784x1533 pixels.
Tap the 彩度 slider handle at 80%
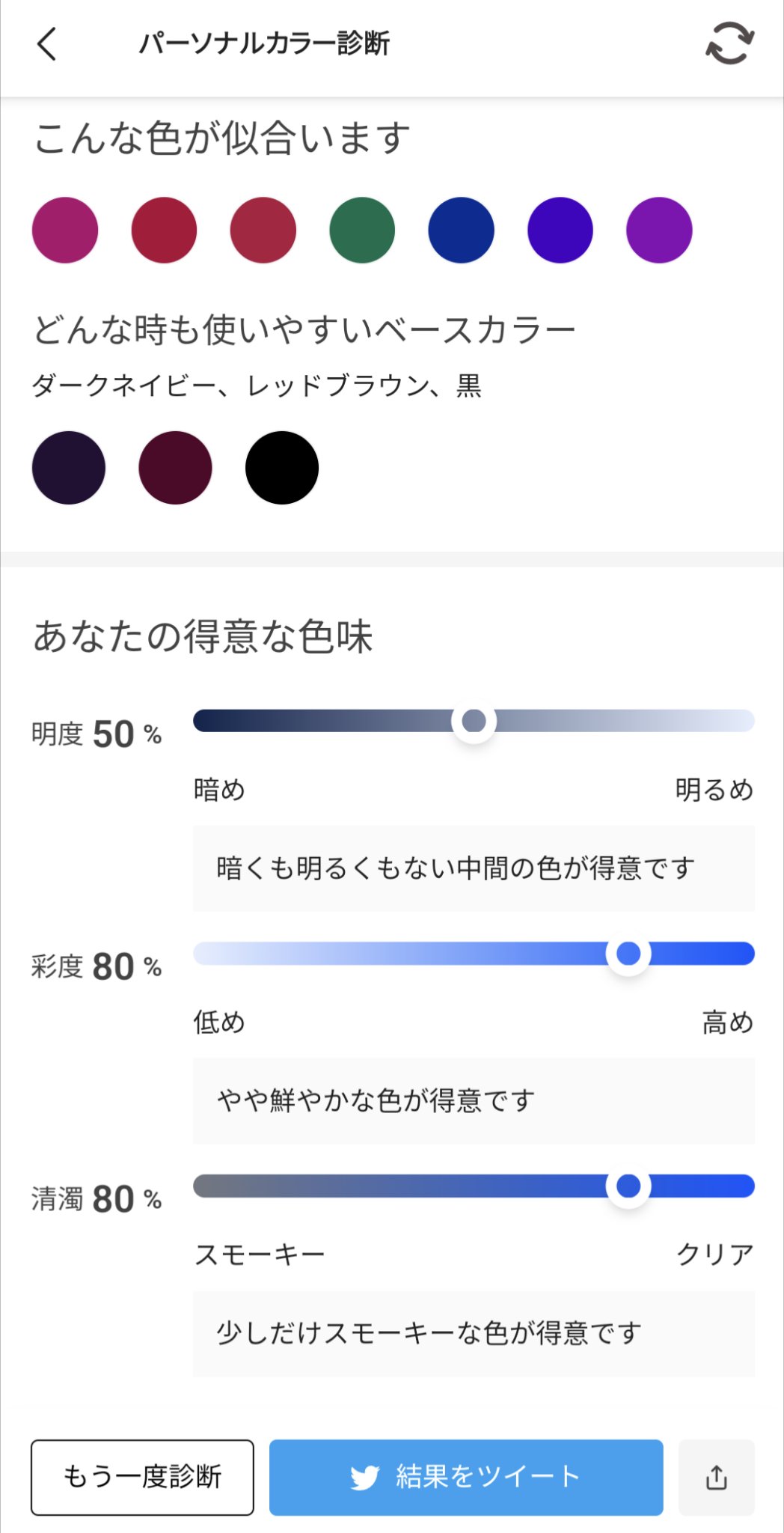(628, 954)
